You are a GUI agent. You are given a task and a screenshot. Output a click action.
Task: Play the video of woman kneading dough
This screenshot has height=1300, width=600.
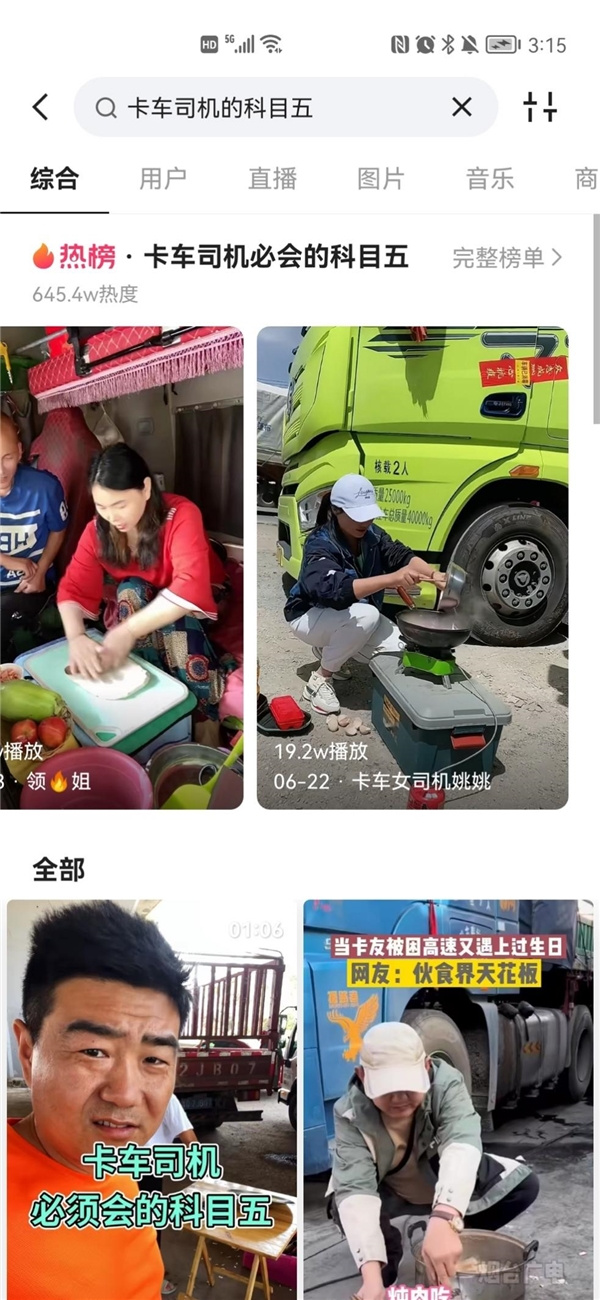[121, 567]
